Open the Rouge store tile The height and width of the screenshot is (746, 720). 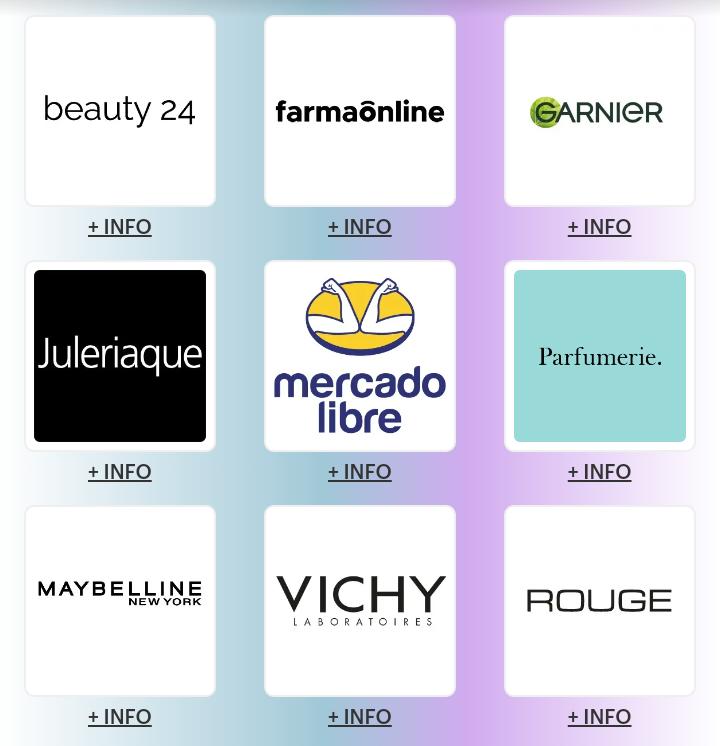point(599,600)
